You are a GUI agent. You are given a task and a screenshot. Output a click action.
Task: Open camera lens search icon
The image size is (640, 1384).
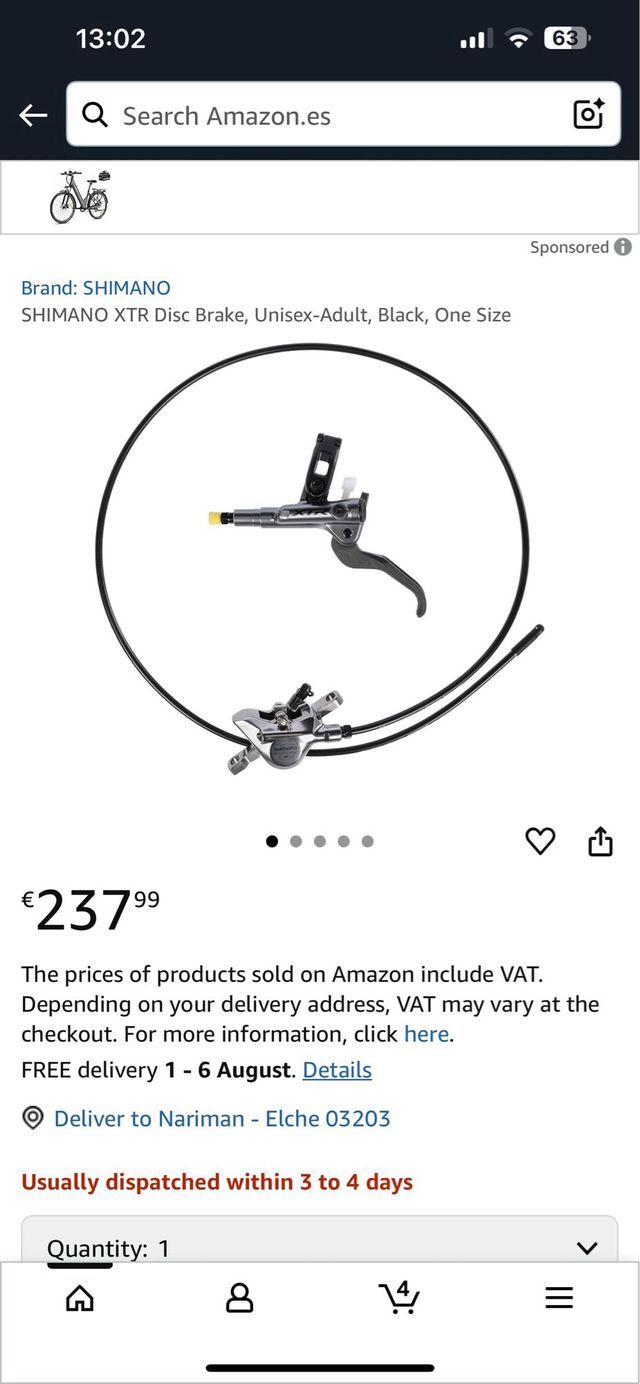click(x=589, y=116)
